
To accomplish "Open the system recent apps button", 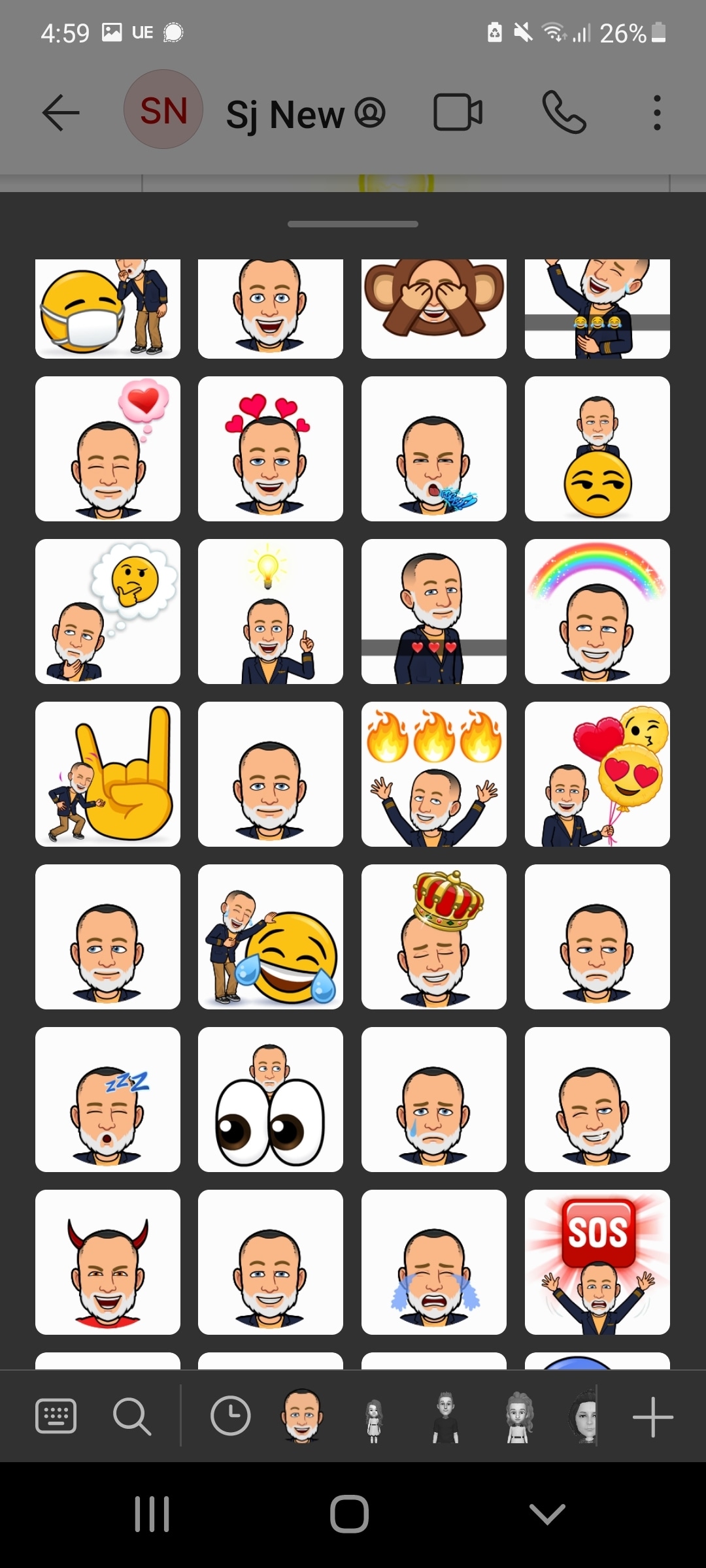I will 152,1513.
